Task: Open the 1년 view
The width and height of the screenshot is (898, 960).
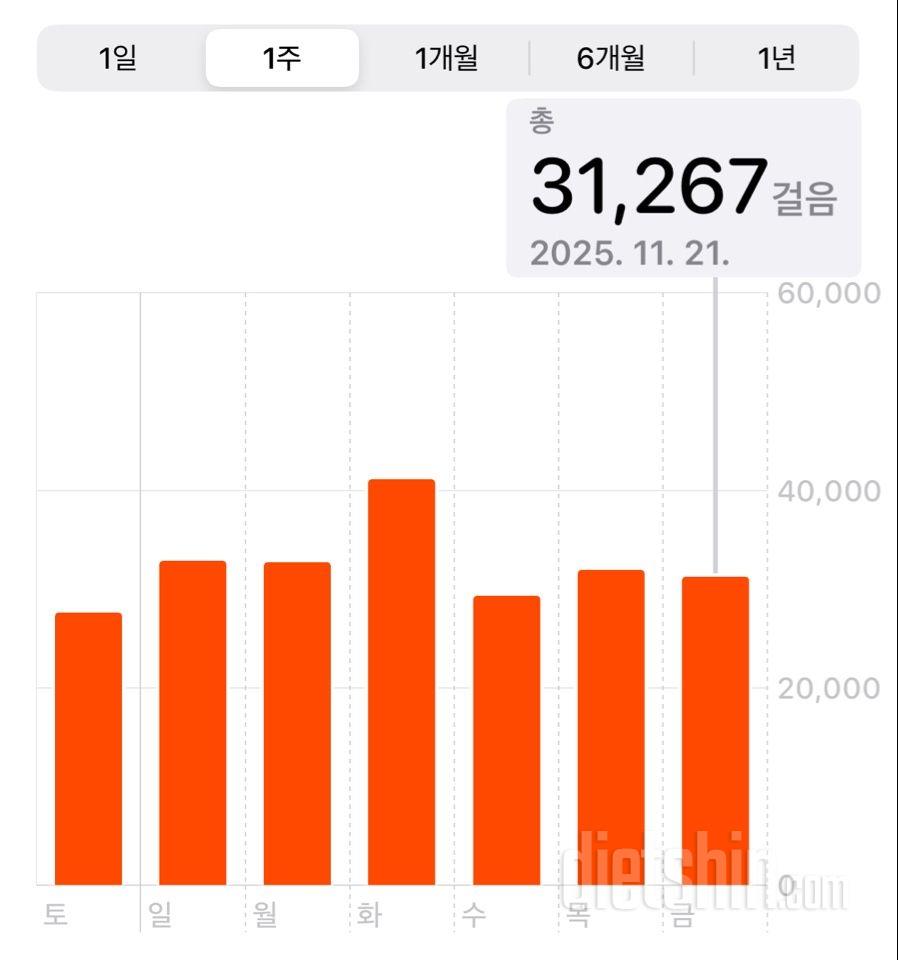Action: click(776, 58)
